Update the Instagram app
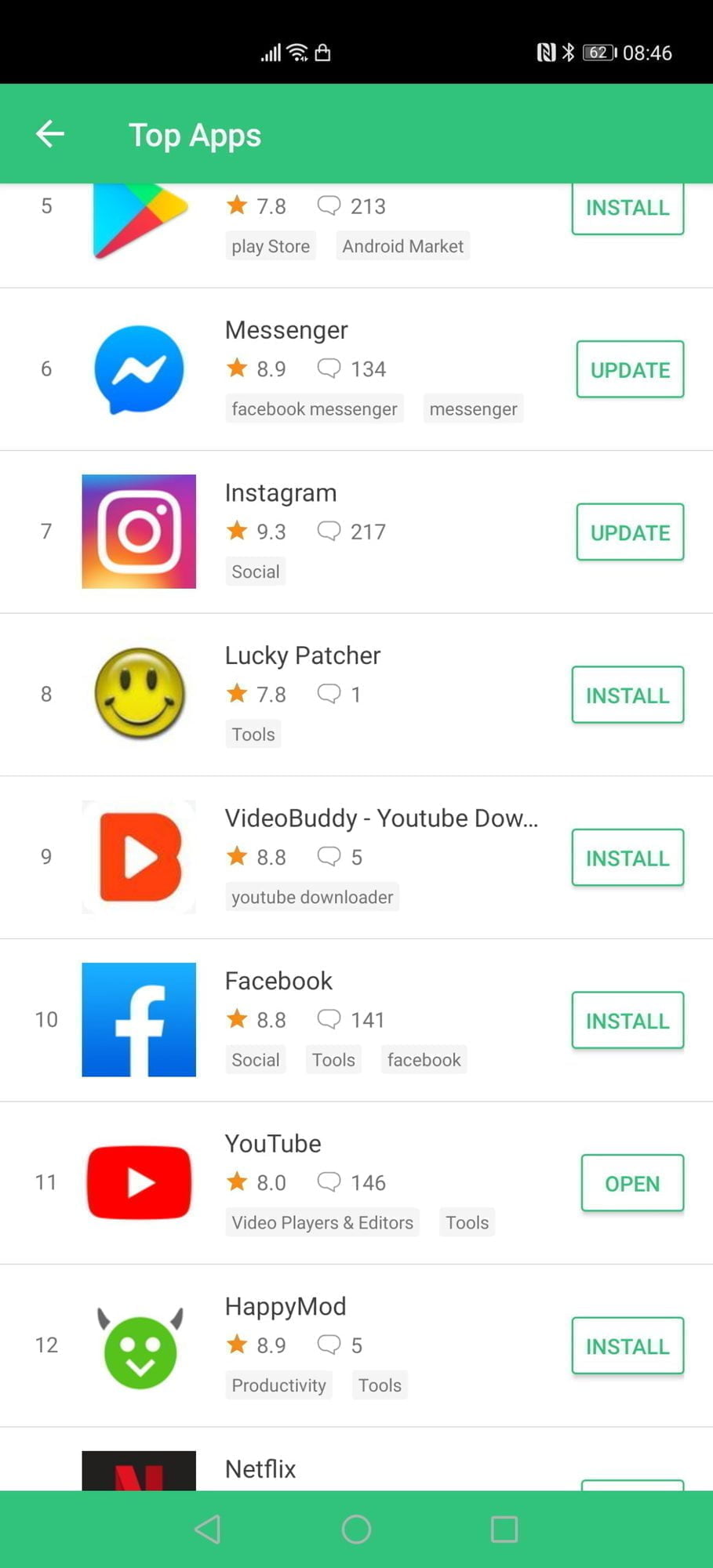 point(629,532)
